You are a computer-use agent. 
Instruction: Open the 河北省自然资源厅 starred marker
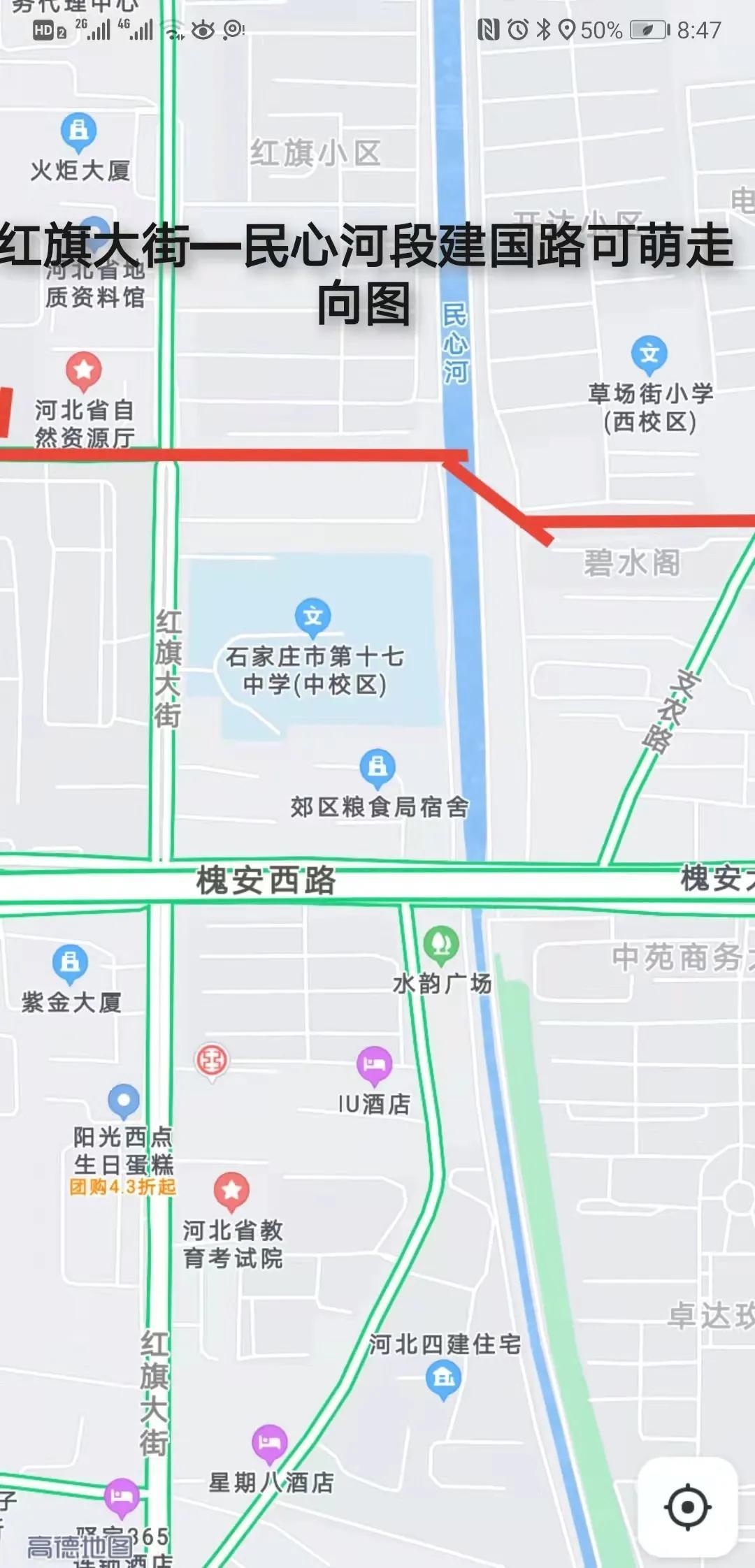point(84,370)
